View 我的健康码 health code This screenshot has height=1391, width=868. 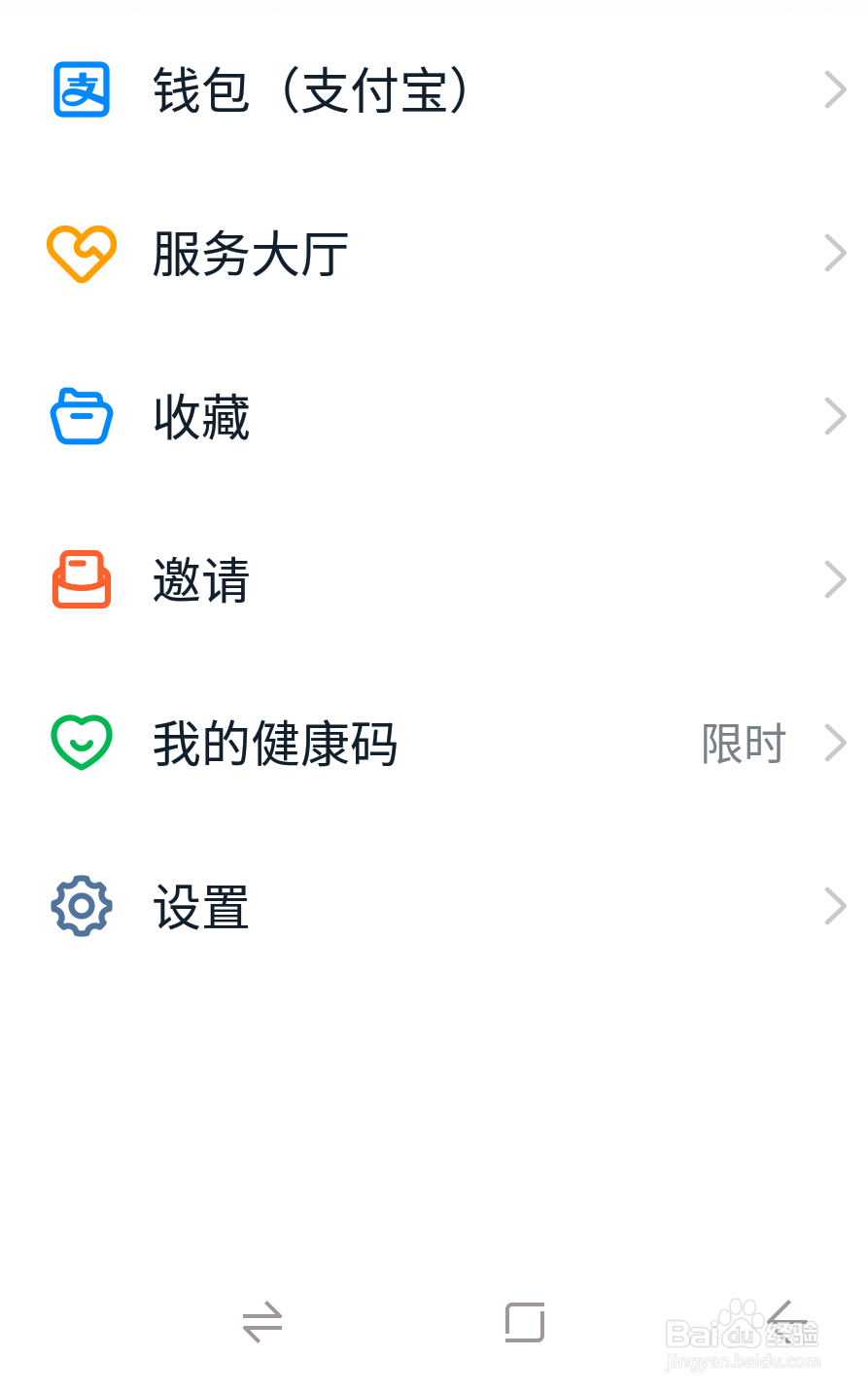(276, 744)
